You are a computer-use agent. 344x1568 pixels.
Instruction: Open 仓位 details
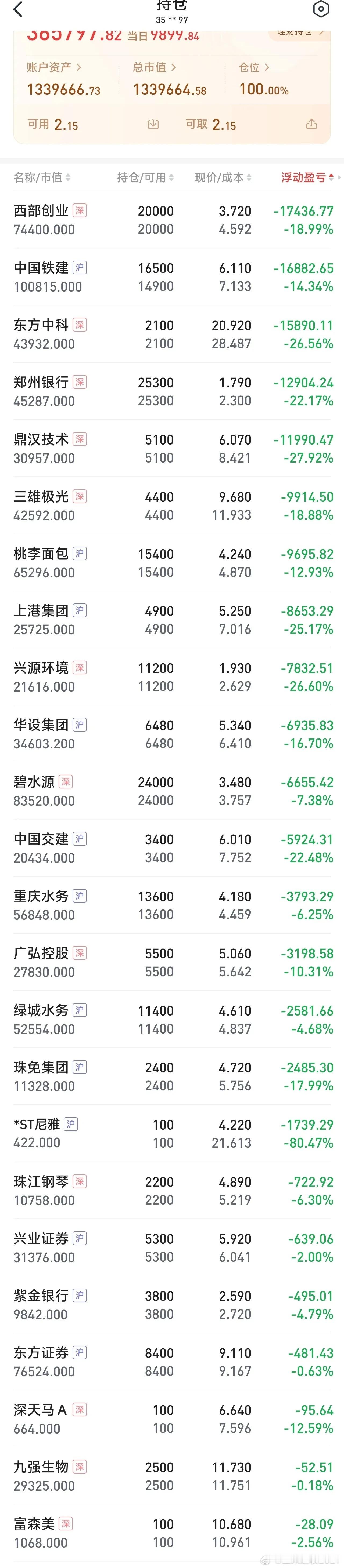(x=255, y=67)
